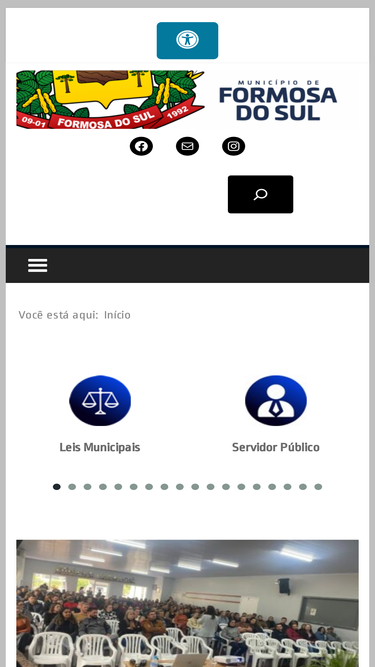The image size is (375, 667).
Task: Open Leis Municipais shortcut
Action: pos(100,414)
